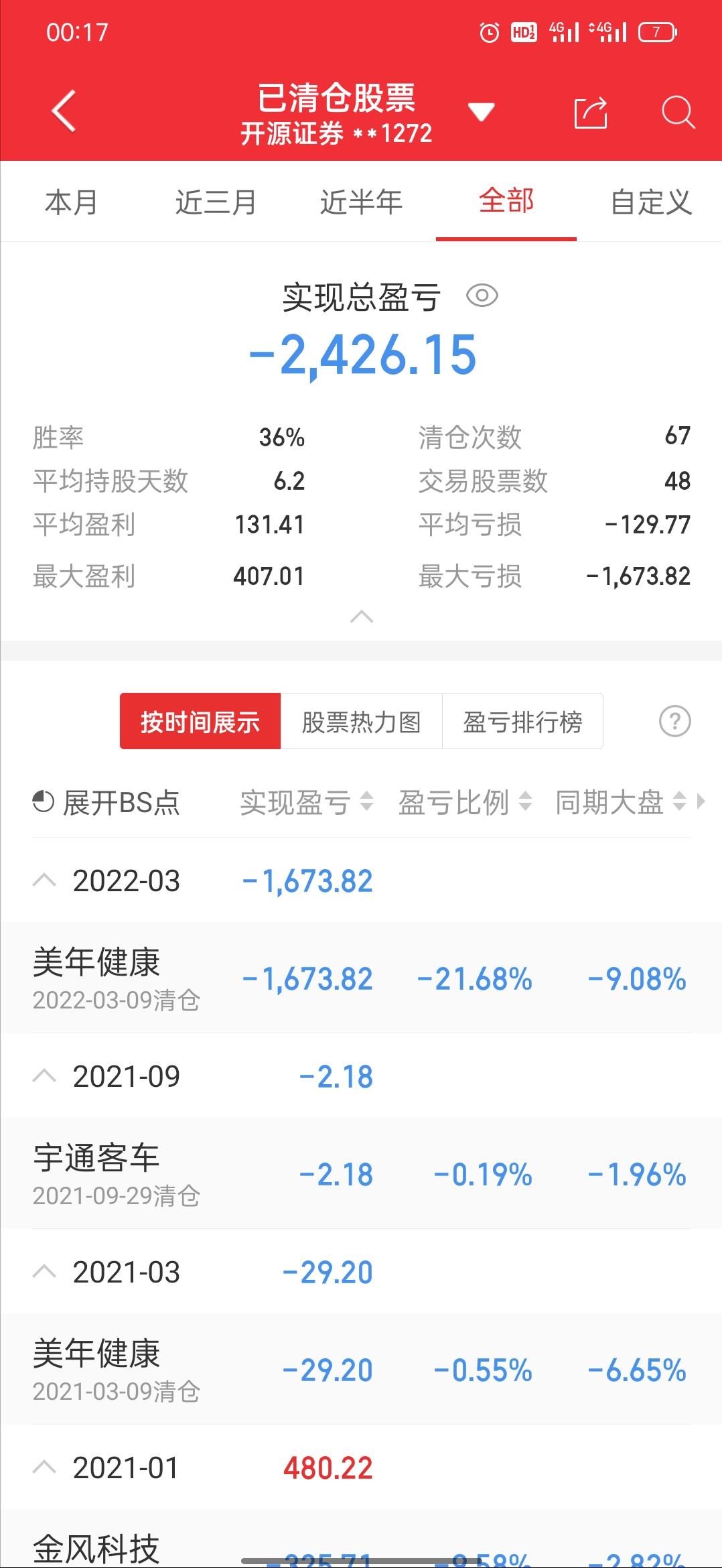Collapse the 2022-03 group
The width and height of the screenshot is (722, 1568).
[46, 880]
